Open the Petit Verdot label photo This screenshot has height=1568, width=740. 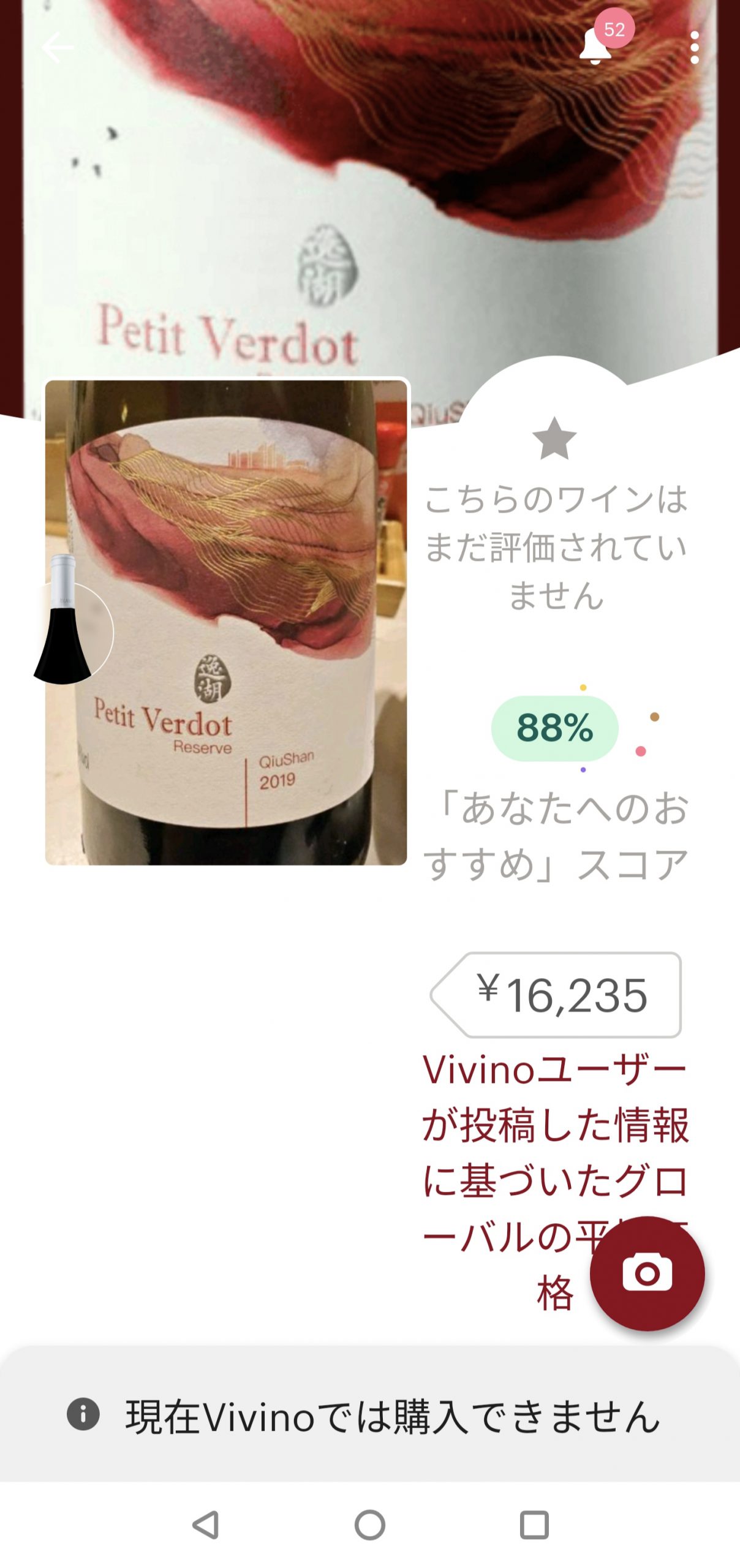pyautogui.click(x=226, y=622)
